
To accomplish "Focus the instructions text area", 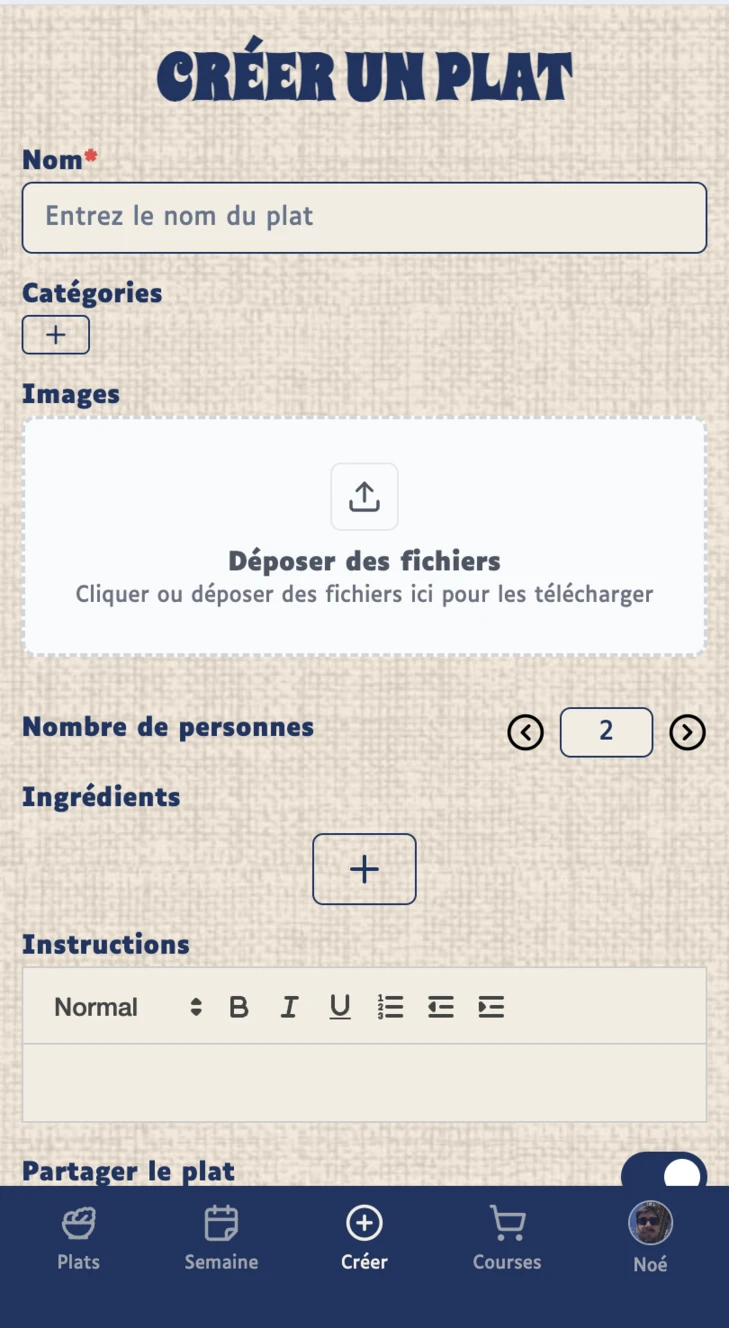I will coord(364,1083).
